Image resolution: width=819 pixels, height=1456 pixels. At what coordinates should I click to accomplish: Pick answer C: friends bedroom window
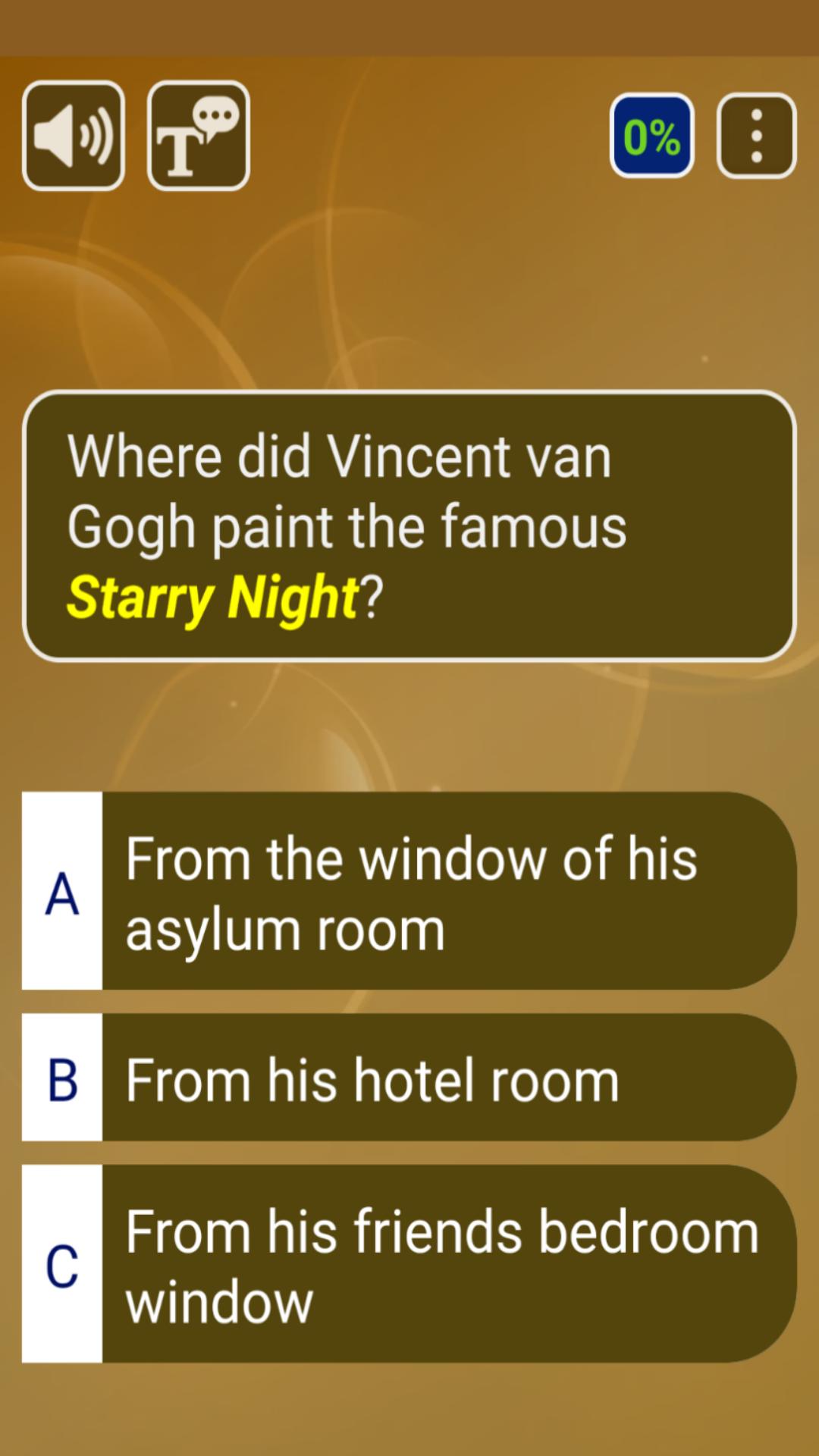pos(409,1264)
